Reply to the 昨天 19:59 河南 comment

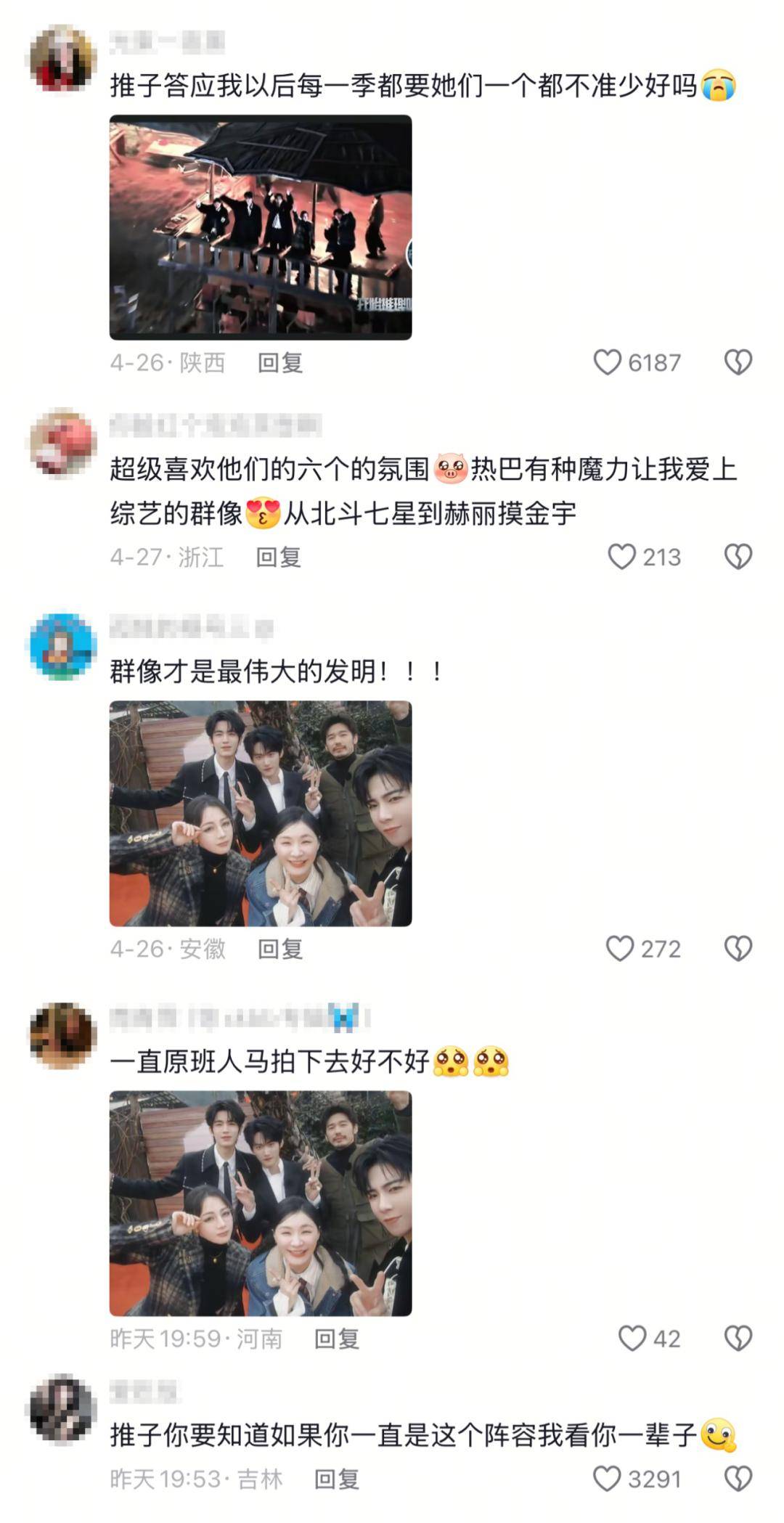point(337,1338)
